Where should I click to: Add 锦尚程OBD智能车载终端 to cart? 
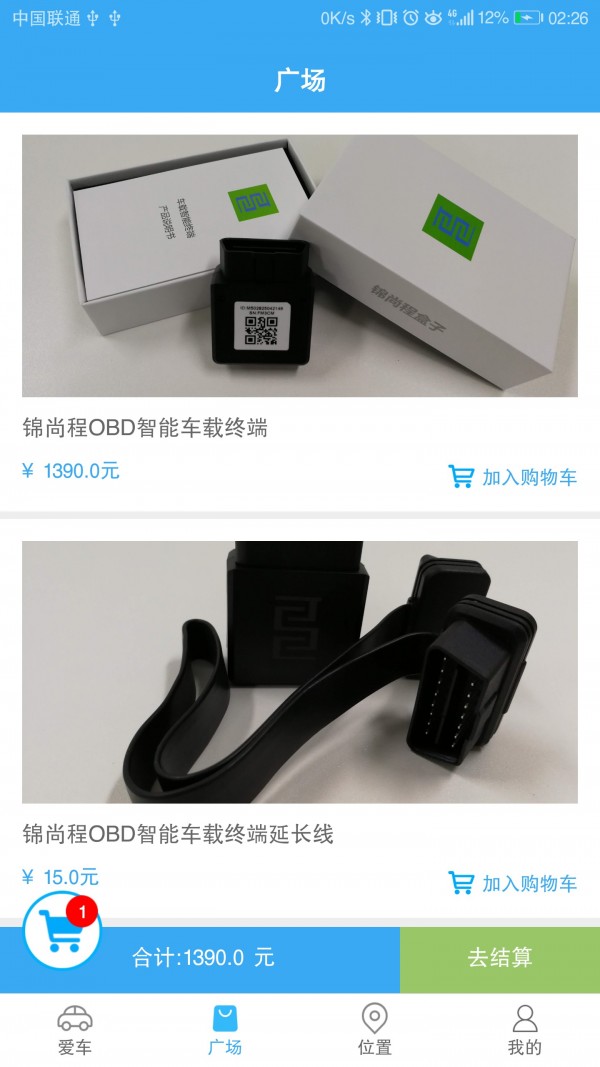pos(513,477)
